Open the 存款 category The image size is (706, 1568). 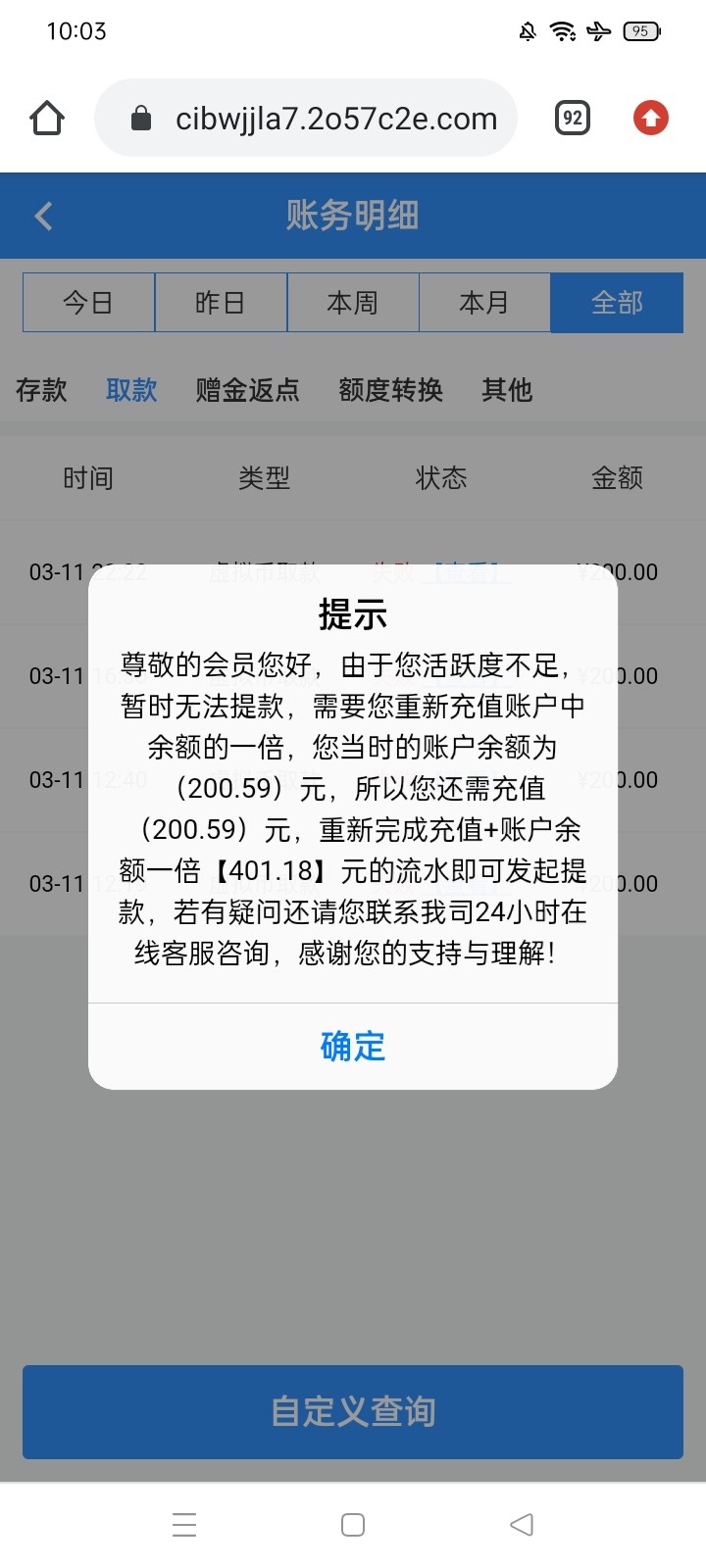[41, 390]
